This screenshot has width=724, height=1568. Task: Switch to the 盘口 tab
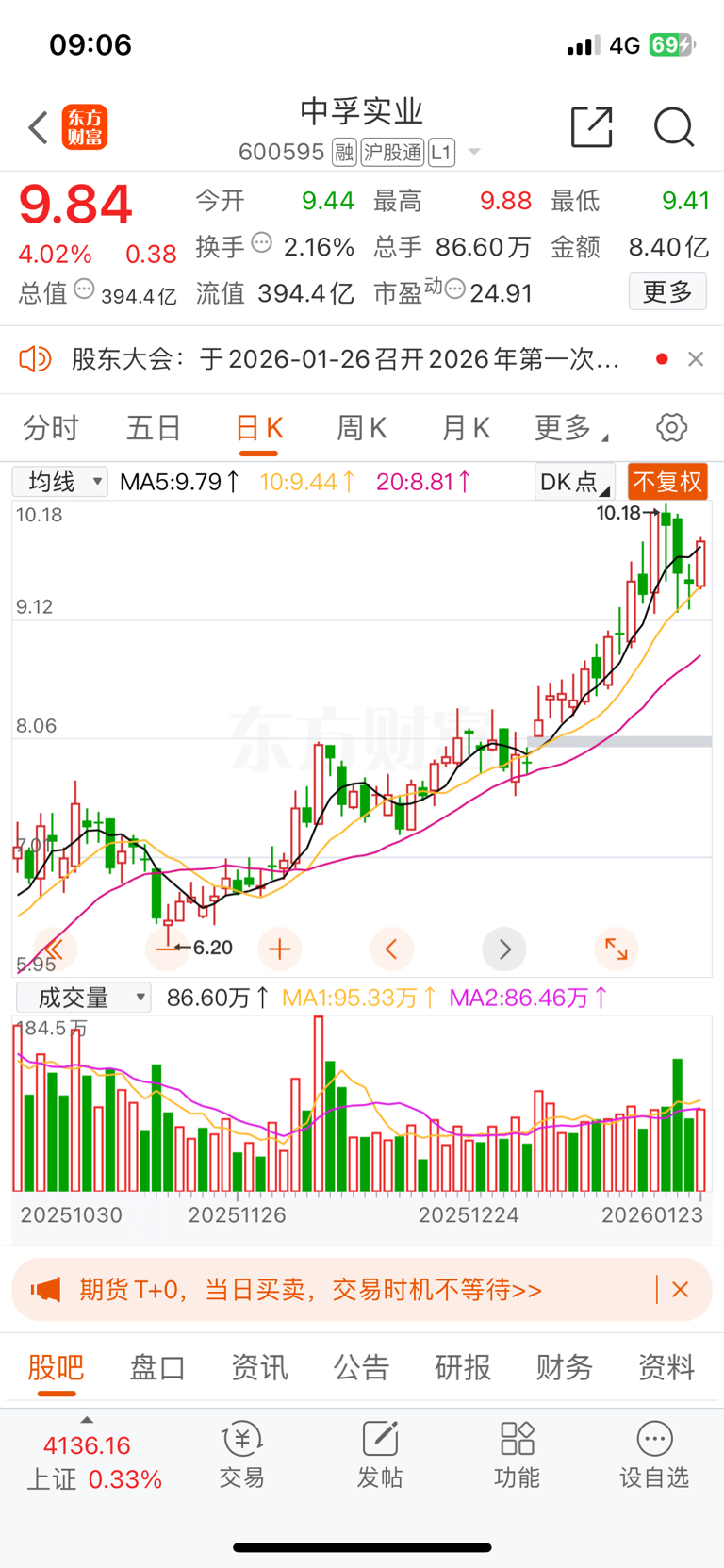pos(157,1367)
